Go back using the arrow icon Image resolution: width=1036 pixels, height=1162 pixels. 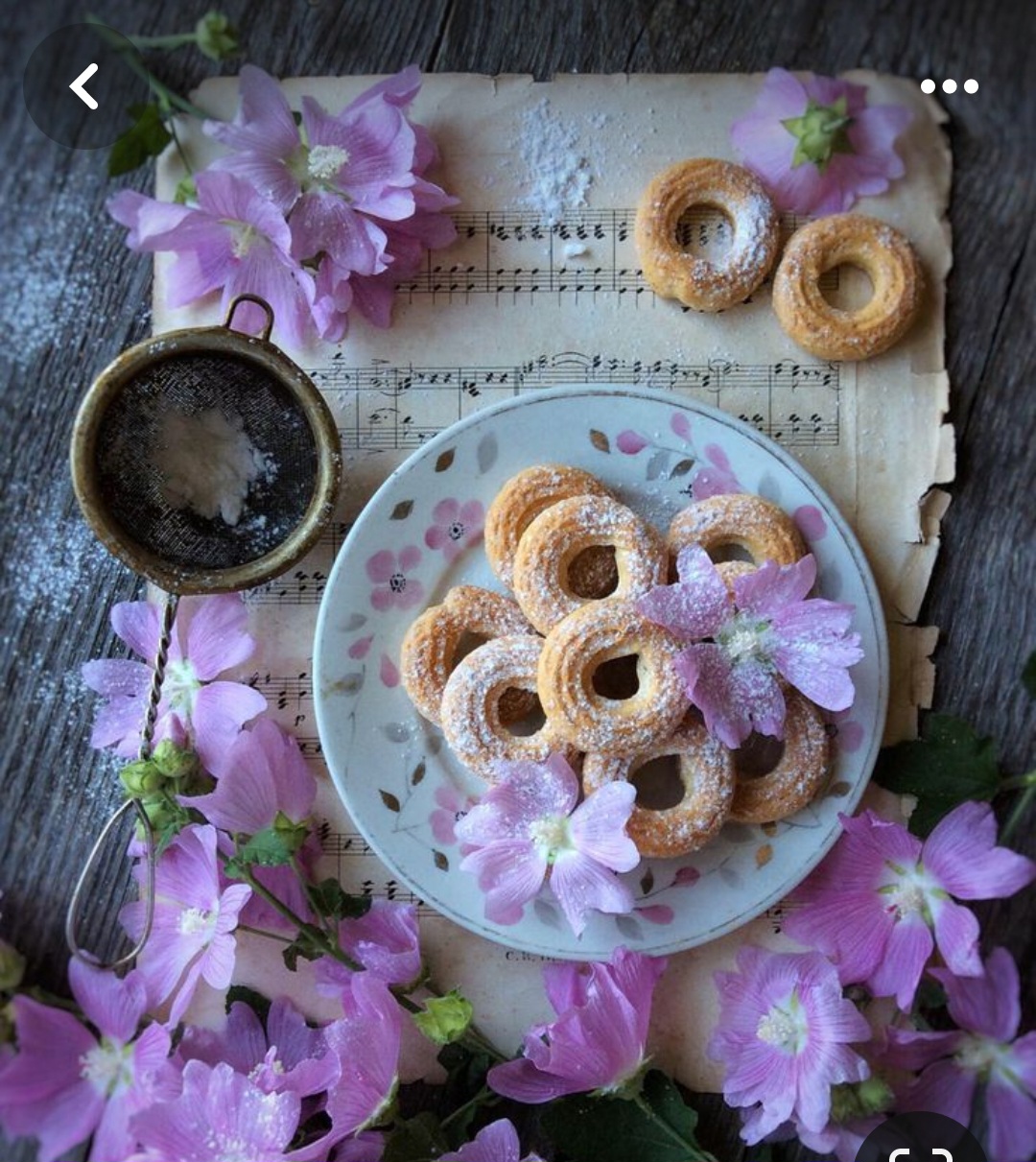84,86
